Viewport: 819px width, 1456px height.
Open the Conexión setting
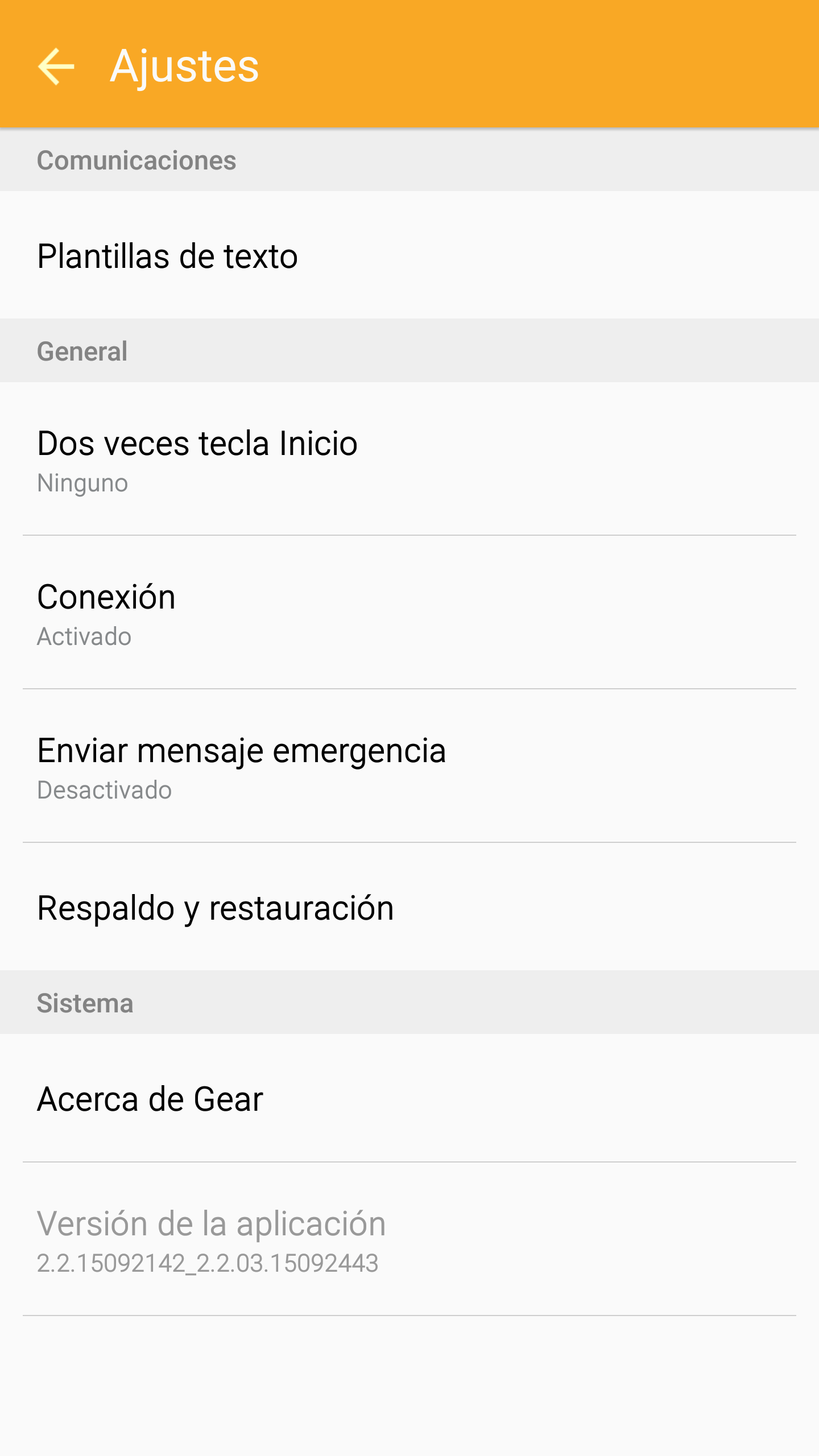409,612
